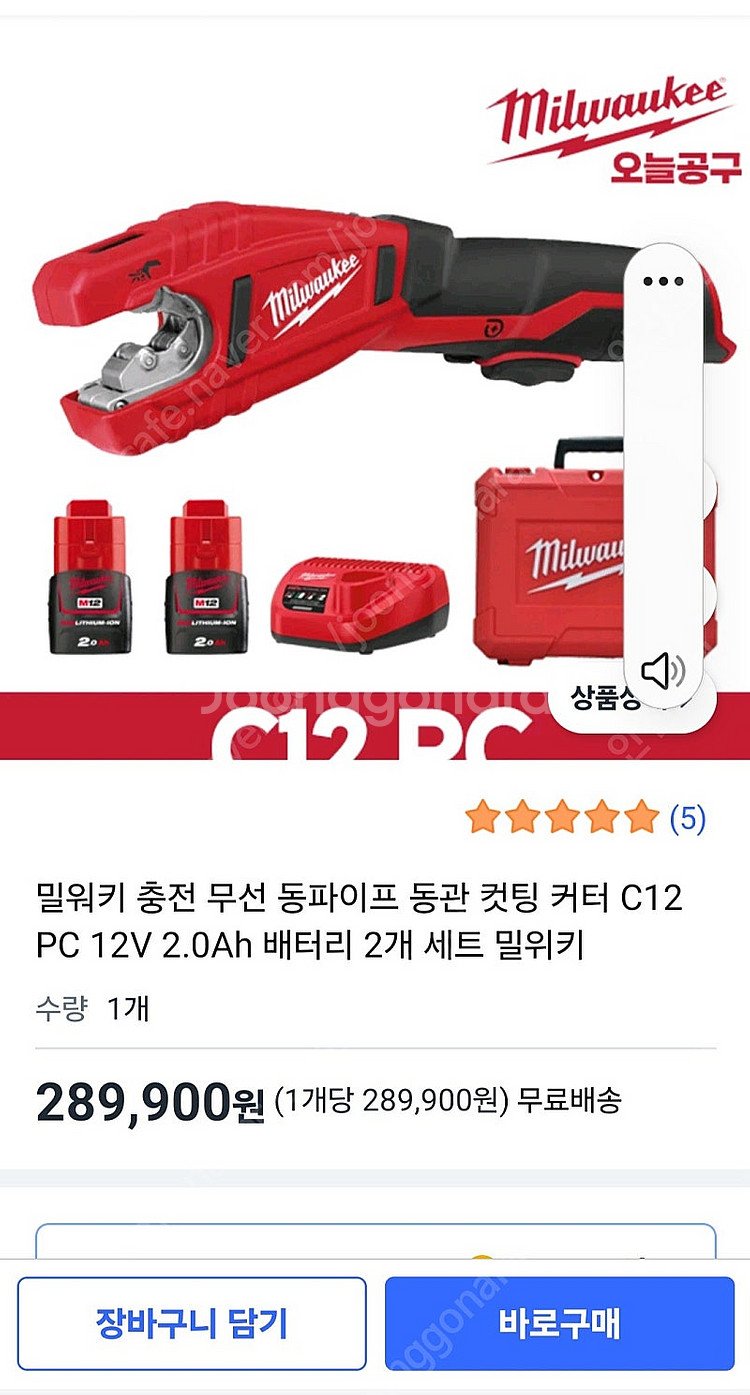Buy now with 바로구매
This screenshot has width=750, height=1395.
coord(559,1323)
